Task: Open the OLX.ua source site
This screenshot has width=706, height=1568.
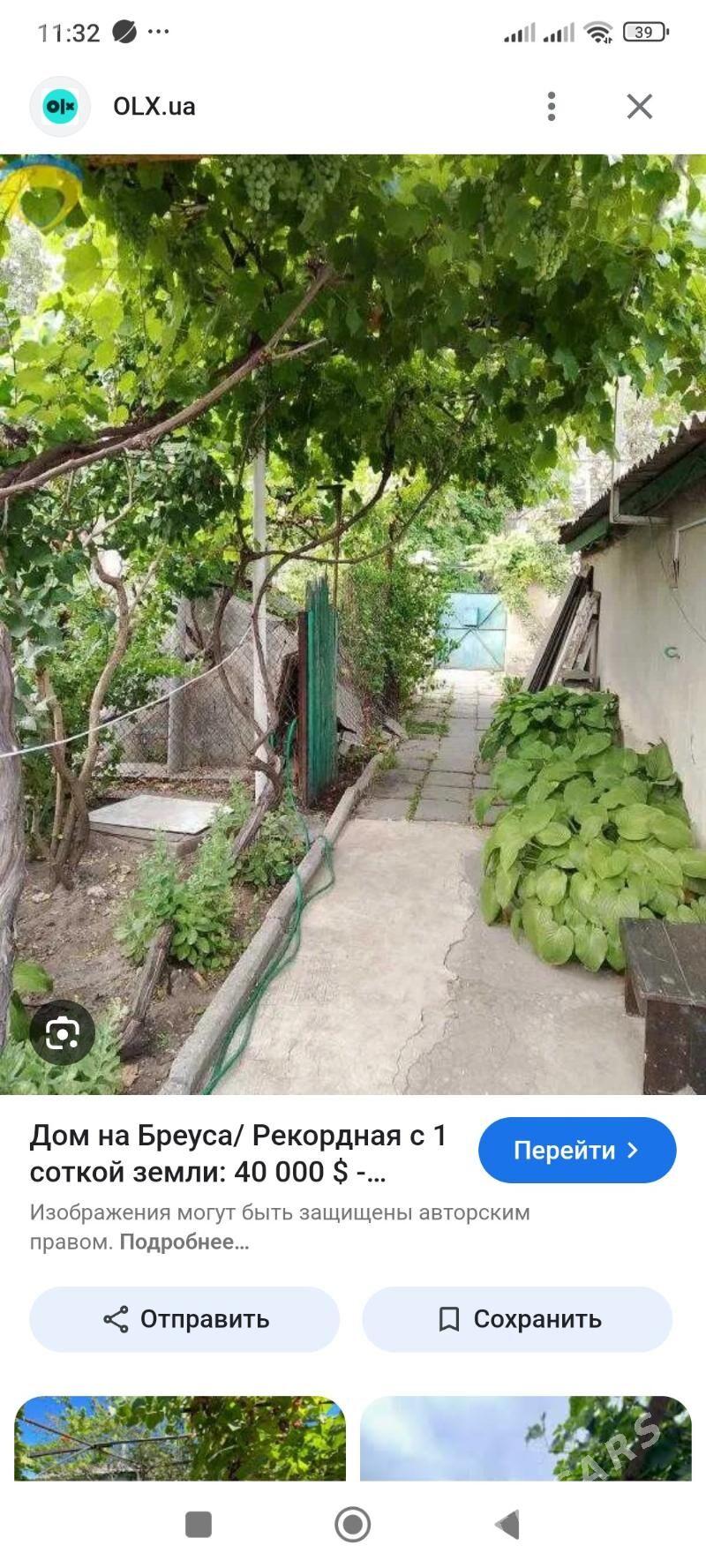Action: [x=154, y=107]
